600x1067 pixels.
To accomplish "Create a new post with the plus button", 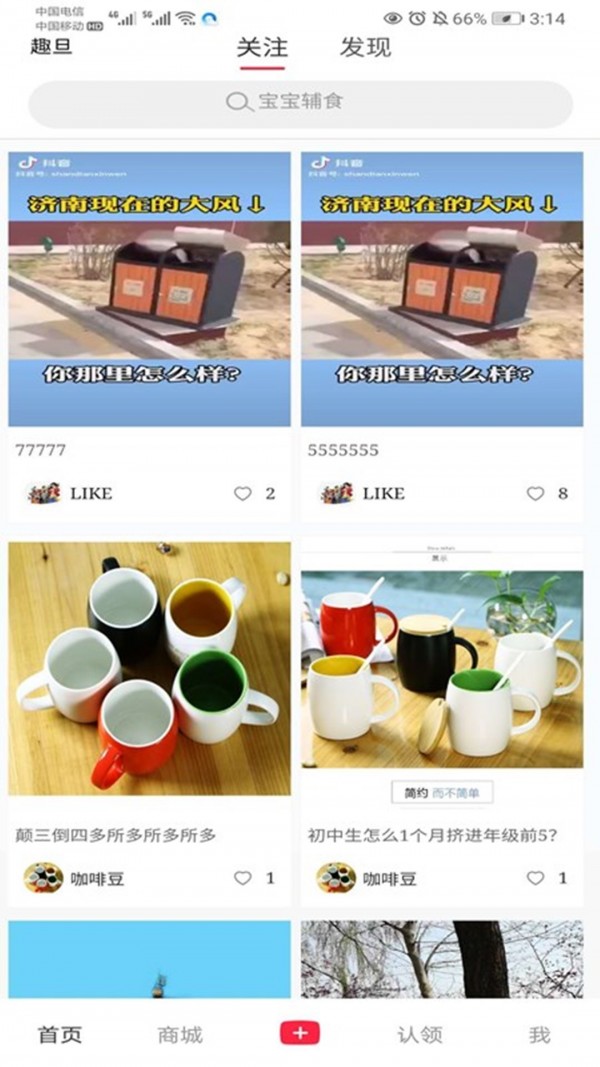I will click(x=300, y=1033).
